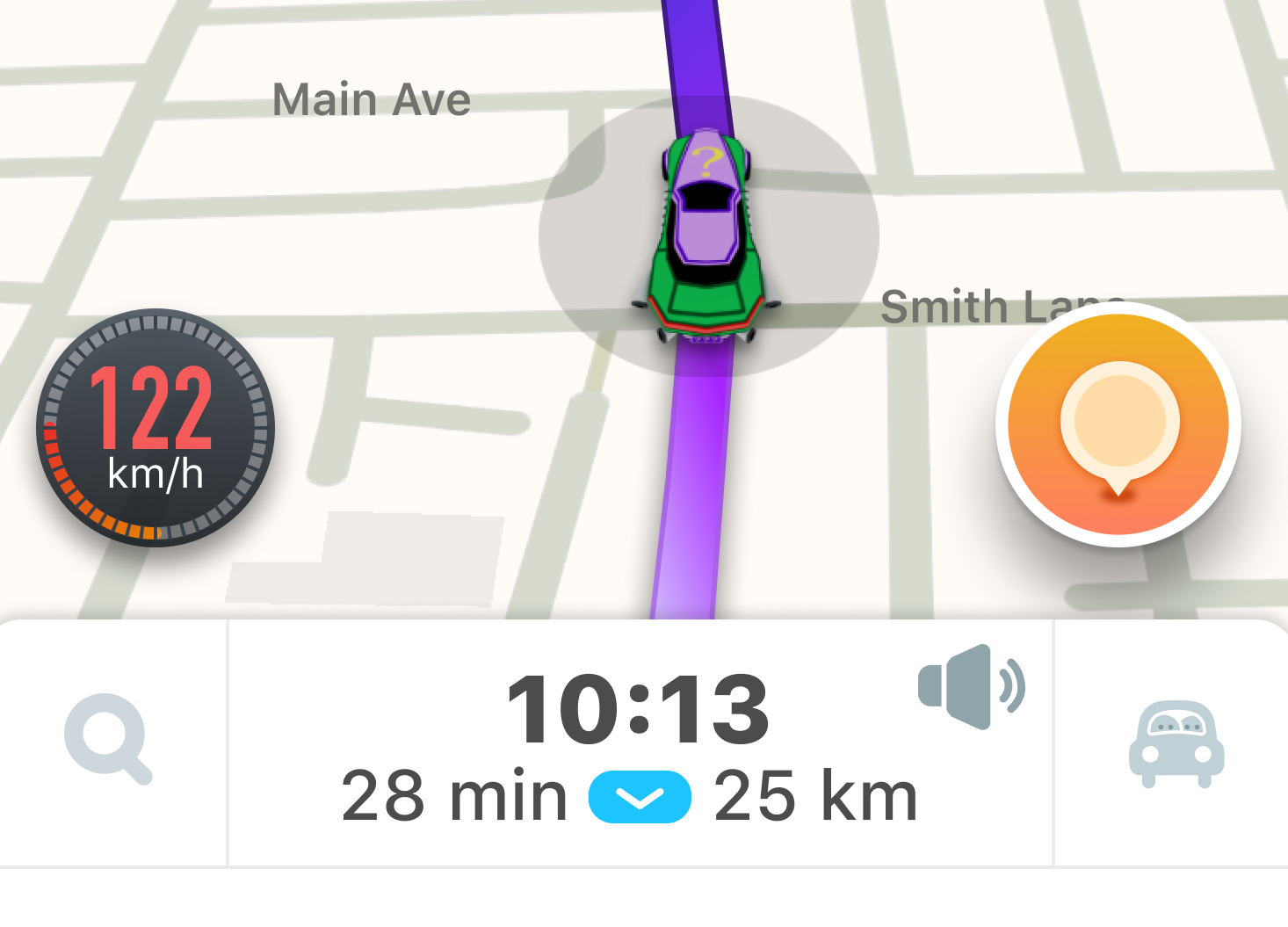
Task: Toggle the sound speaker icon
Action: [970, 686]
